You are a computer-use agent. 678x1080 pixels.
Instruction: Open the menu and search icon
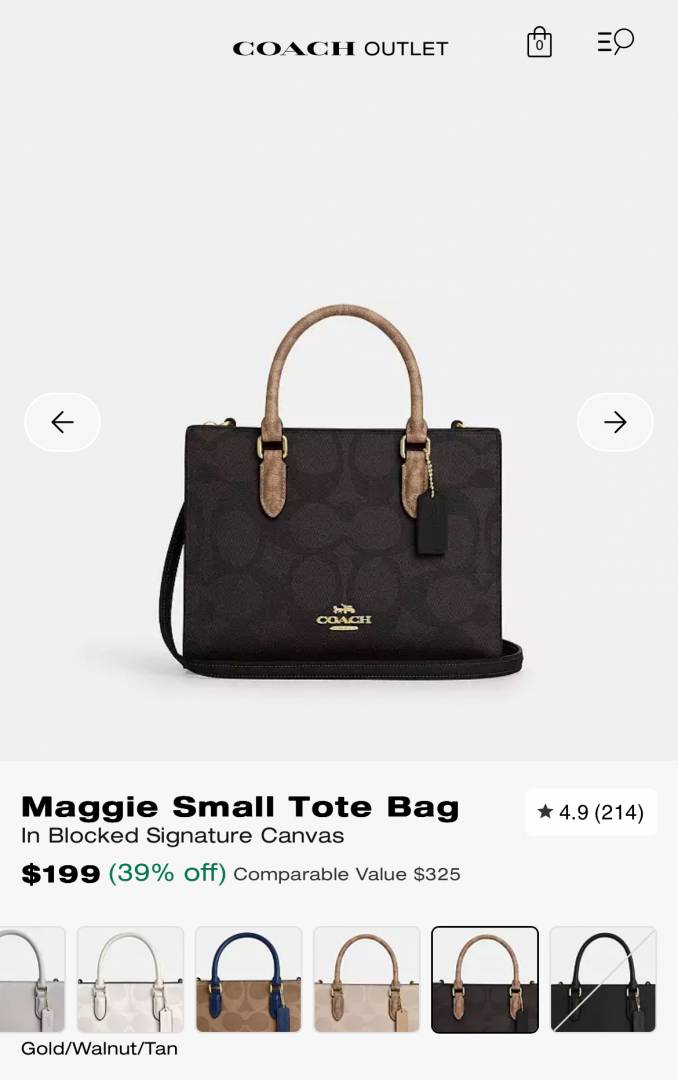click(x=615, y=42)
